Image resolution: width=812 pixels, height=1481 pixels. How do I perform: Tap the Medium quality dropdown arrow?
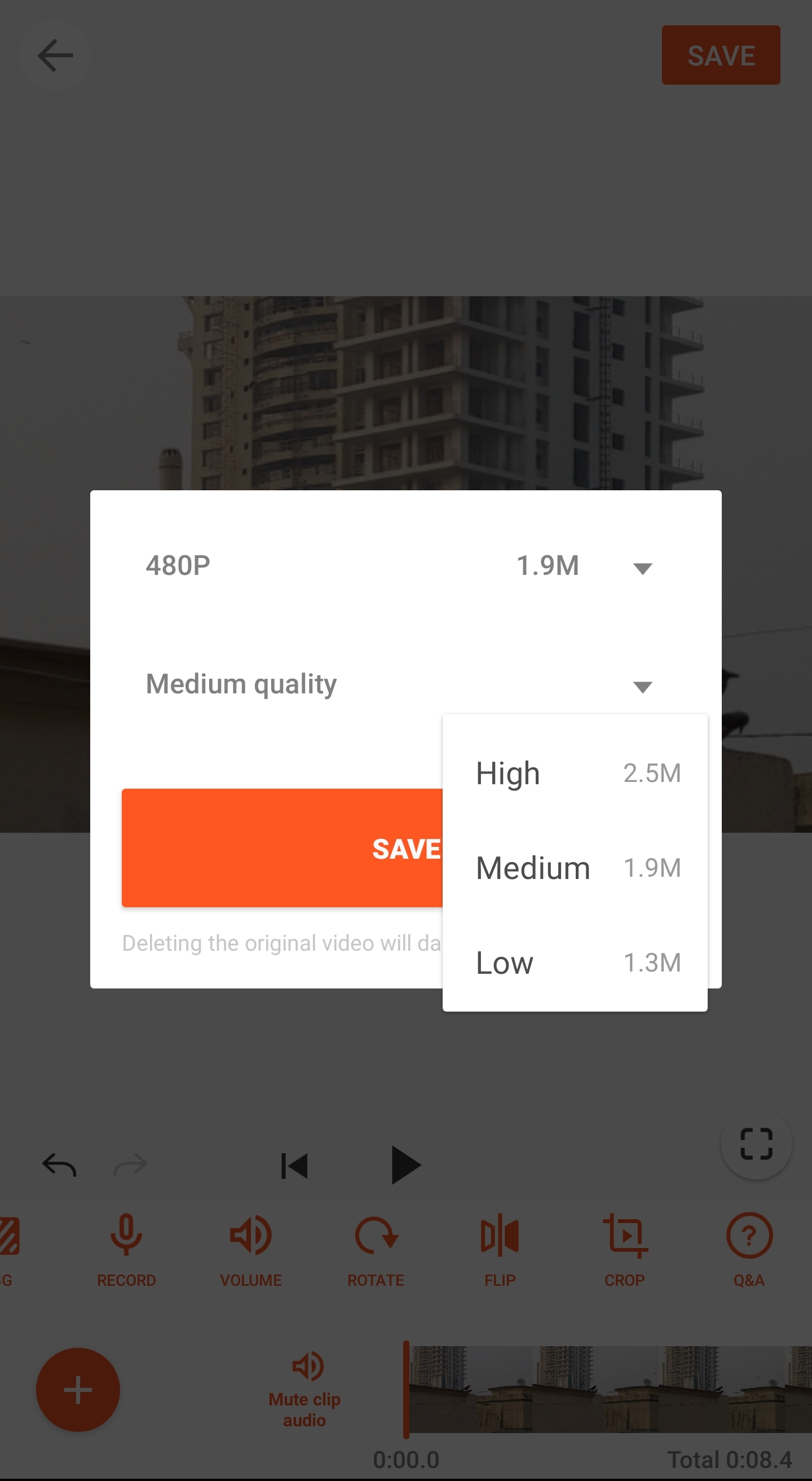pyautogui.click(x=642, y=687)
